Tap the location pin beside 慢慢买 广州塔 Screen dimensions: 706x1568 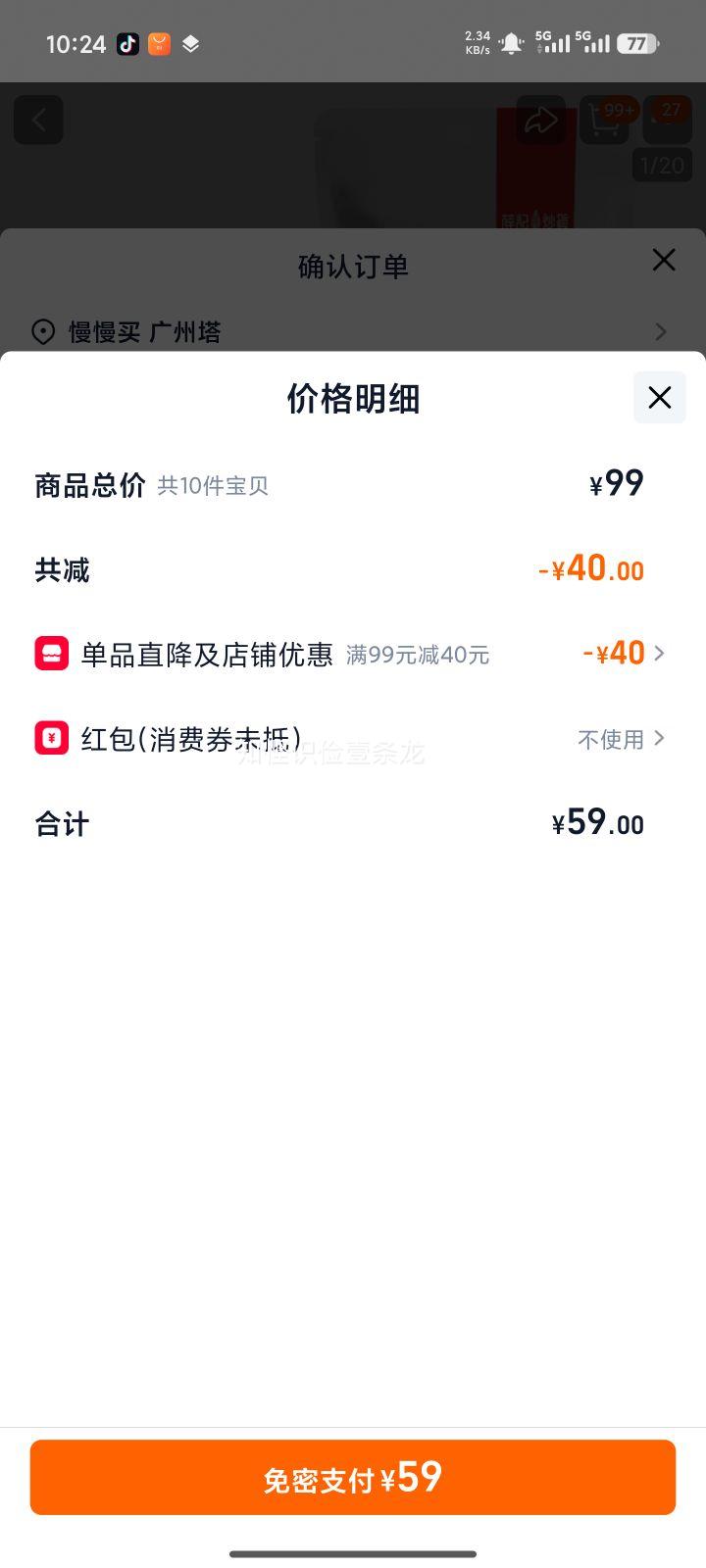click(42, 333)
